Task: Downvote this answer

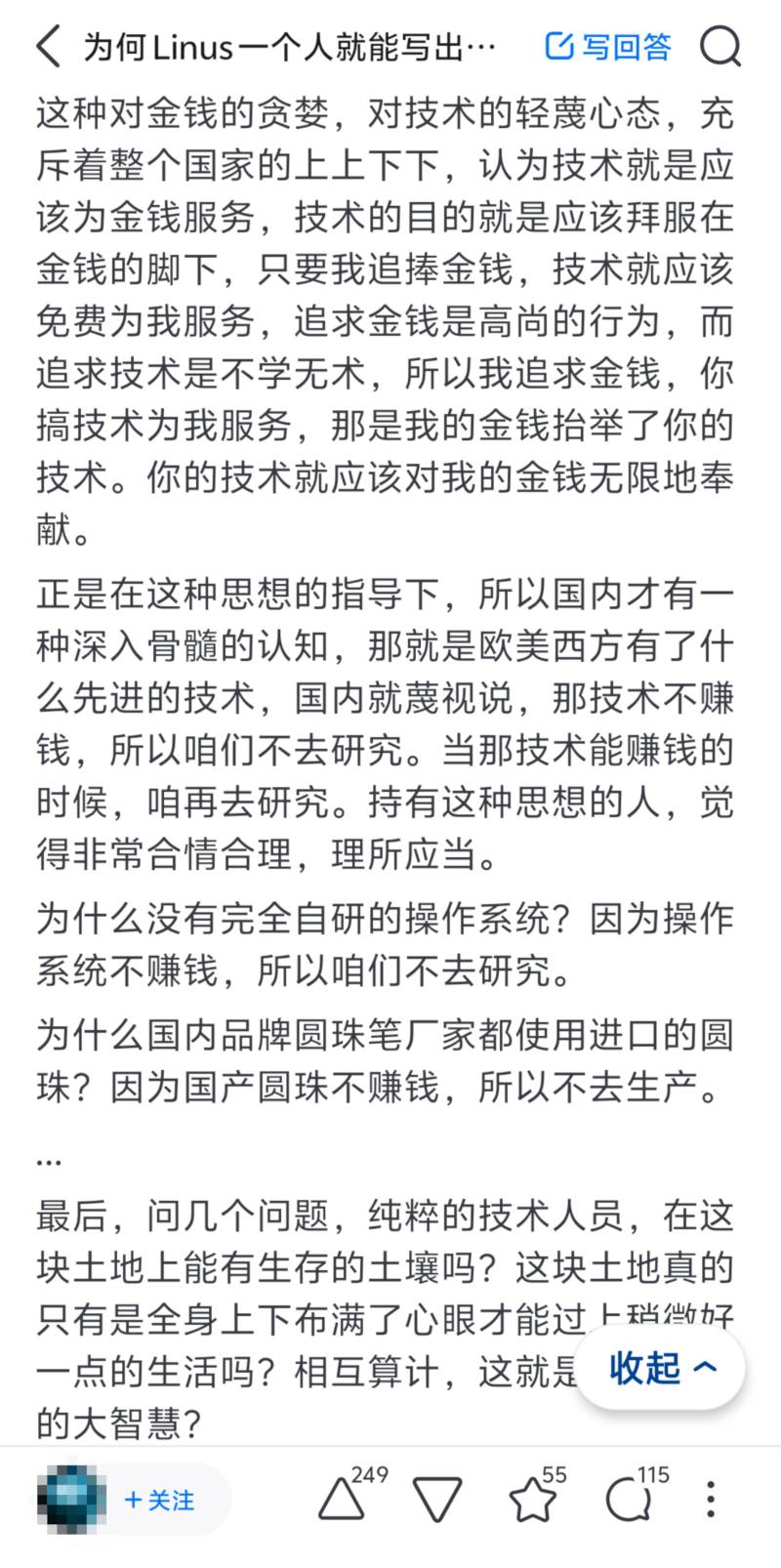Action: [x=436, y=1499]
